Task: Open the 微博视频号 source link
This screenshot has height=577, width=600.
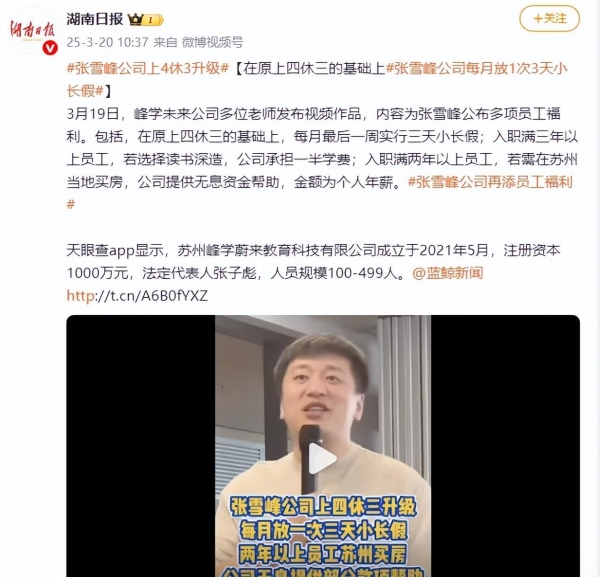Action: click(x=210, y=42)
